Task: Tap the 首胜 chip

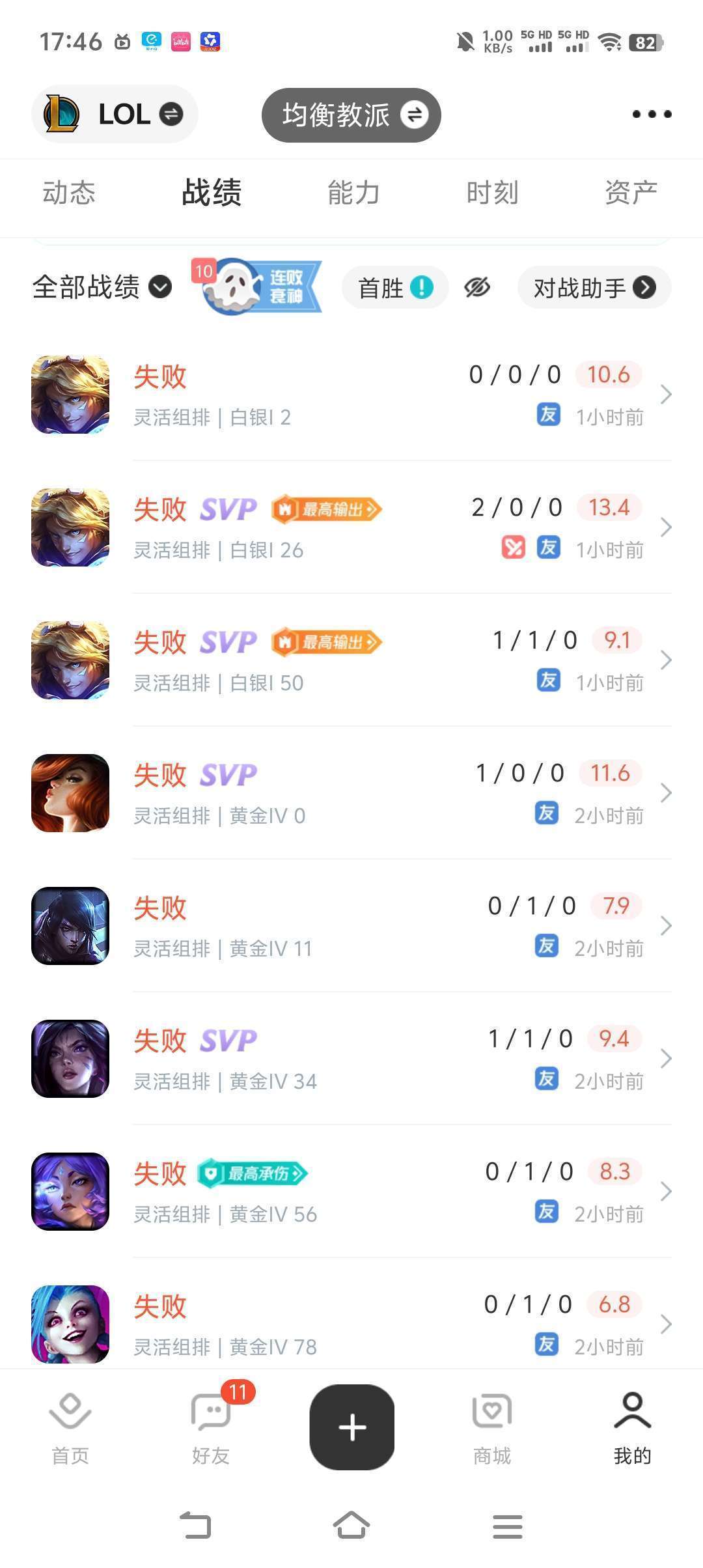Action: pyautogui.click(x=395, y=287)
